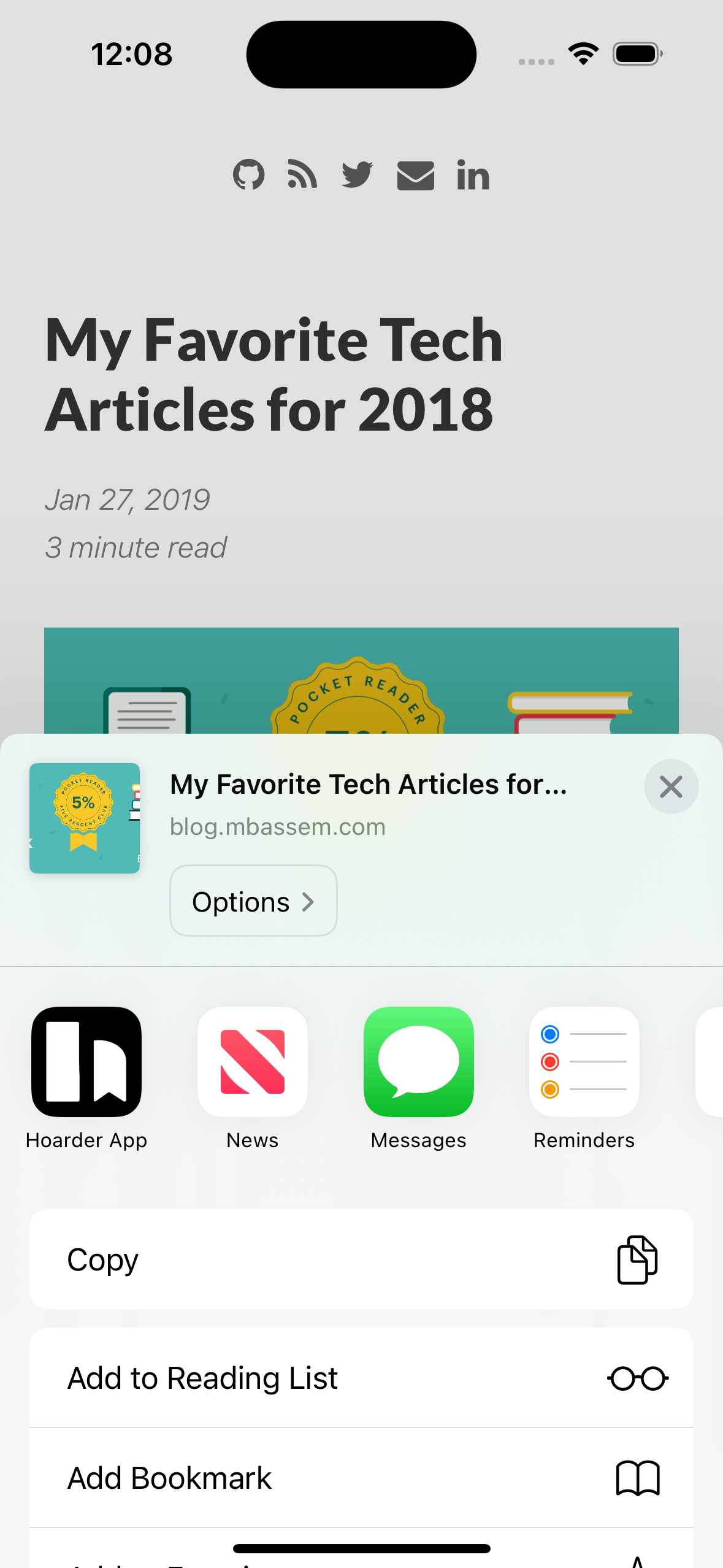The image size is (723, 1568).
Task: Copy the article link
Action: 361,1259
